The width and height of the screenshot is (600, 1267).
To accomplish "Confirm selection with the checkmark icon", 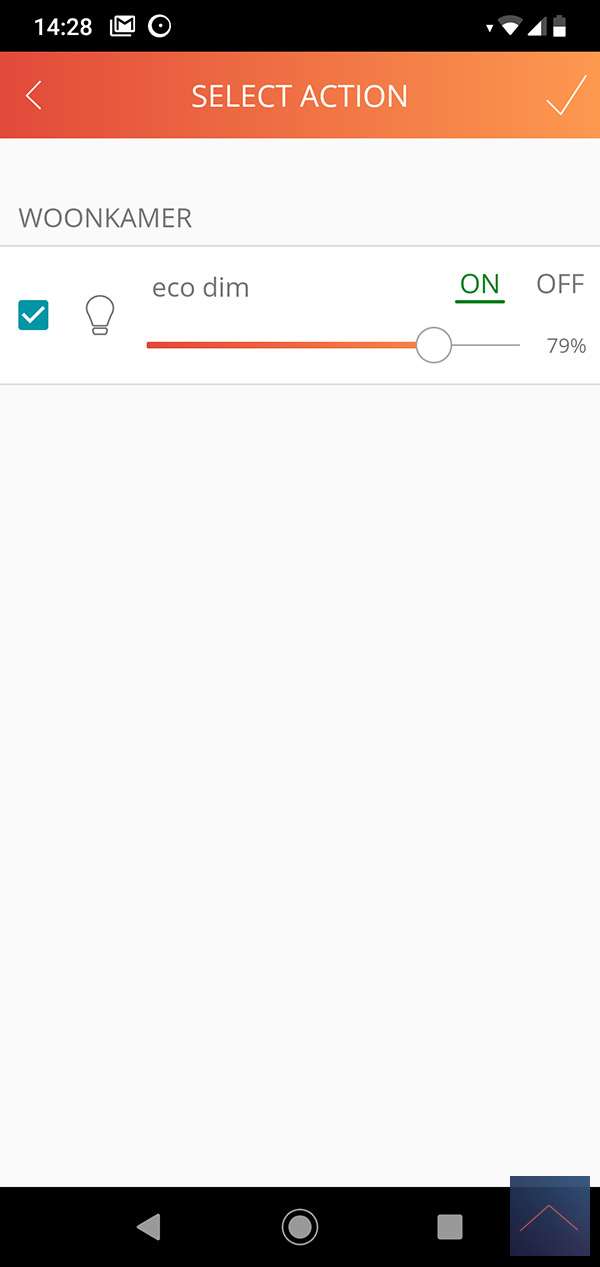I will [x=565, y=96].
